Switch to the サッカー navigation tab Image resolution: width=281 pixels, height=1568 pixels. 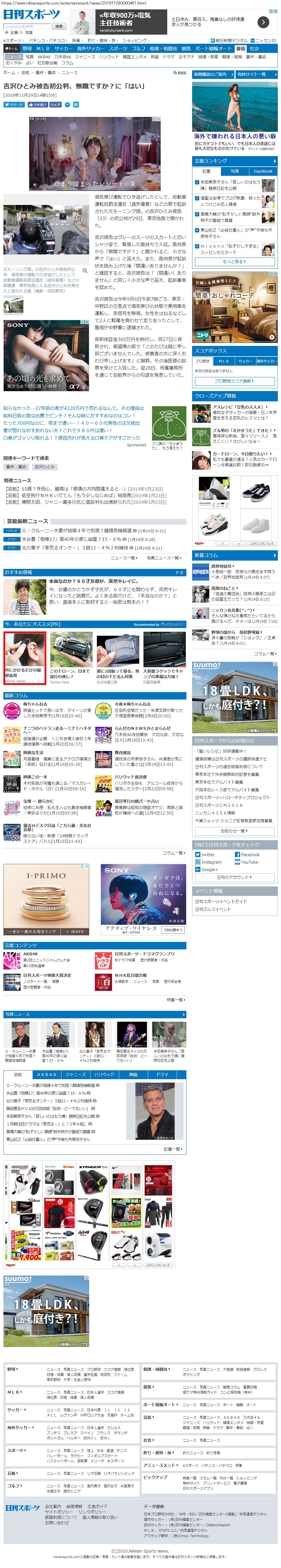(63, 48)
